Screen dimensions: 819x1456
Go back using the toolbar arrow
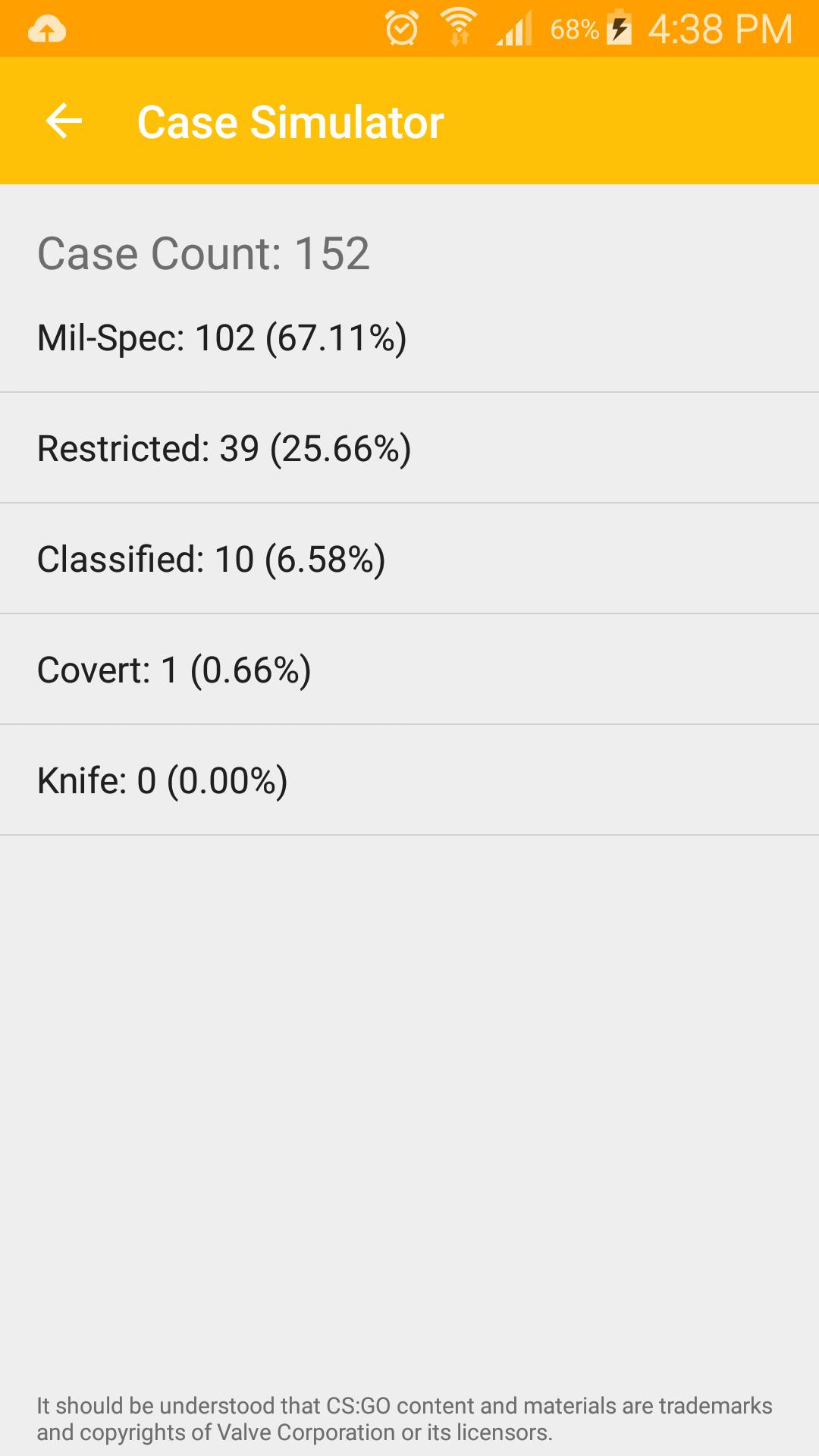[64, 121]
